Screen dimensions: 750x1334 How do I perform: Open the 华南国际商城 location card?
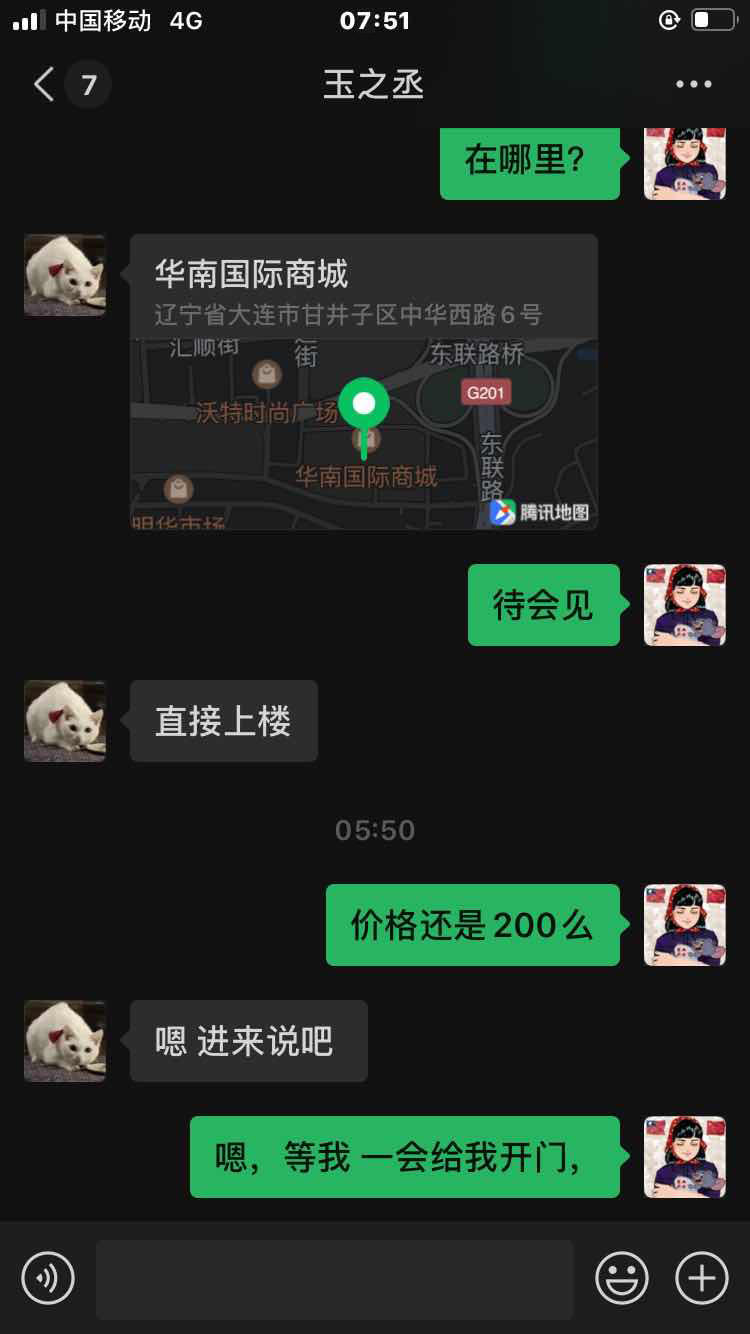[x=364, y=382]
